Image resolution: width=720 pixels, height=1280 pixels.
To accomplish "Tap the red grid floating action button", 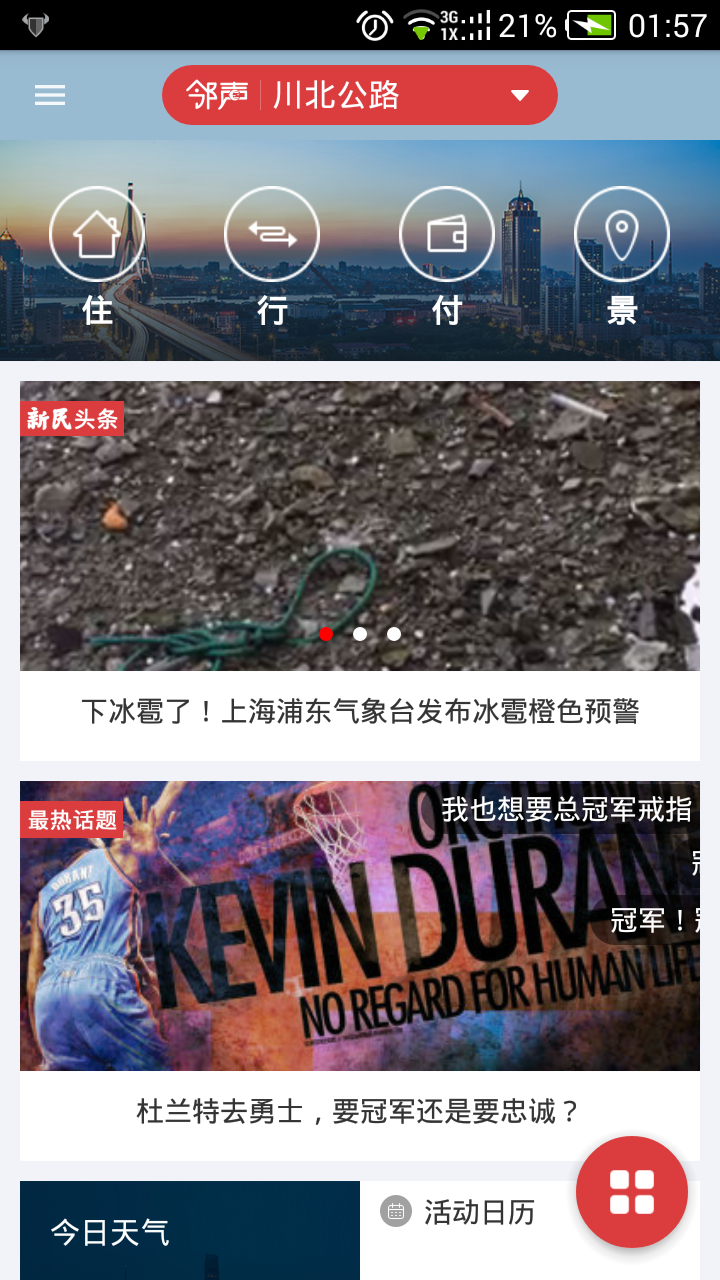I will pyautogui.click(x=632, y=1192).
